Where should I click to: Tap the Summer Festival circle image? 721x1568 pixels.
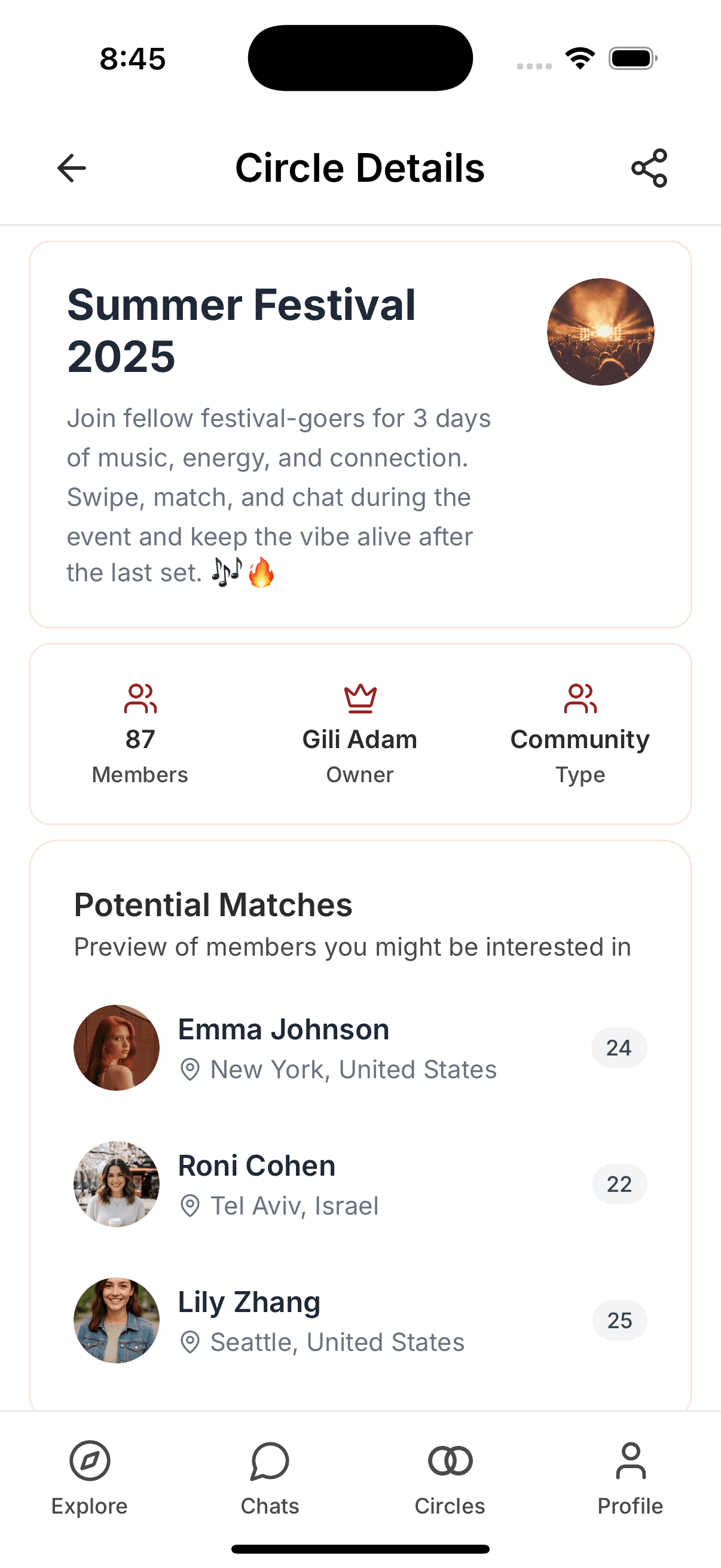pyautogui.click(x=600, y=331)
